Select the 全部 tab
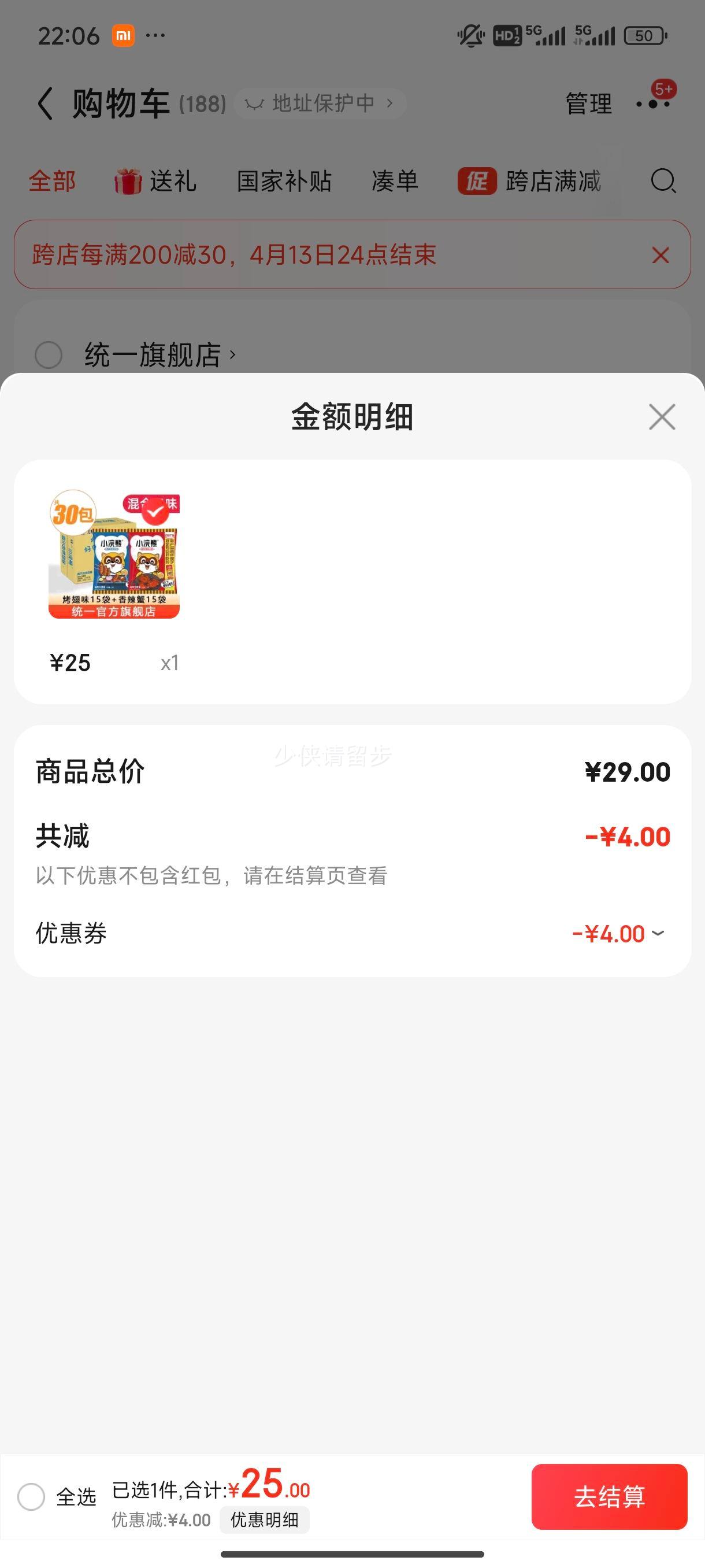The width and height of the screenshot is (705, 1568). tap(53, 182)
